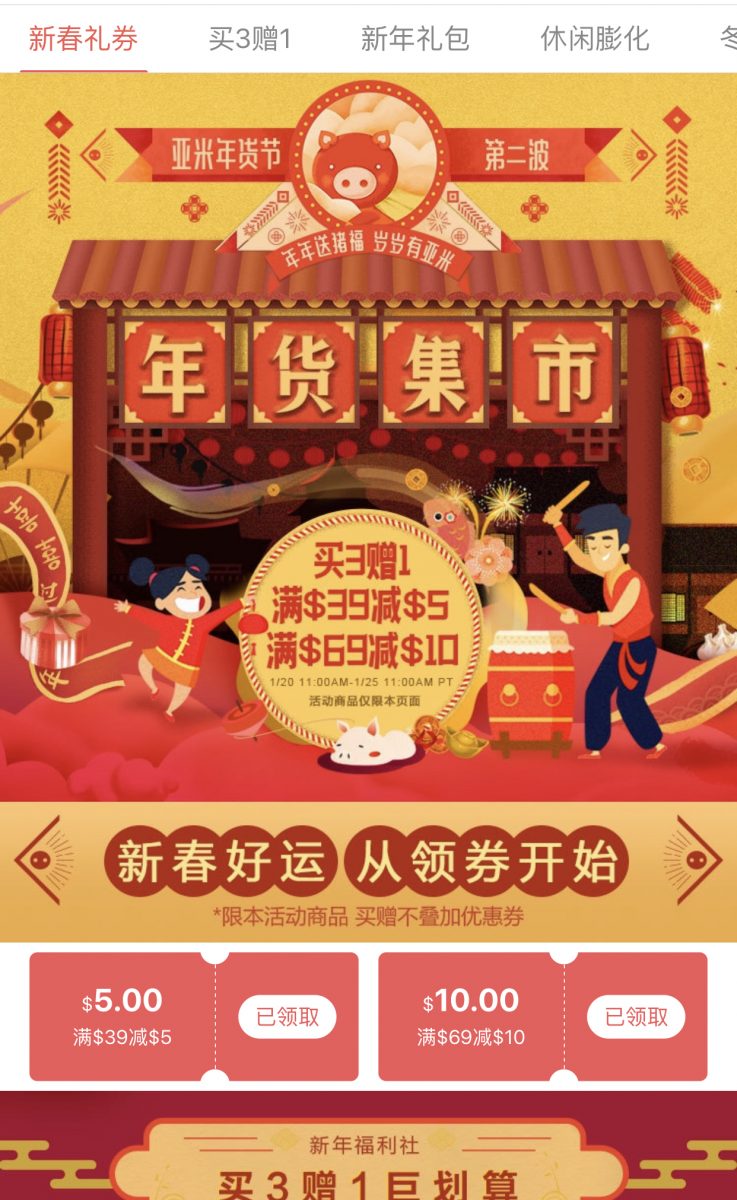Switch to the 买3赠1 tab
Viewport: 737px width, 1200px height.
pos(249,39)
